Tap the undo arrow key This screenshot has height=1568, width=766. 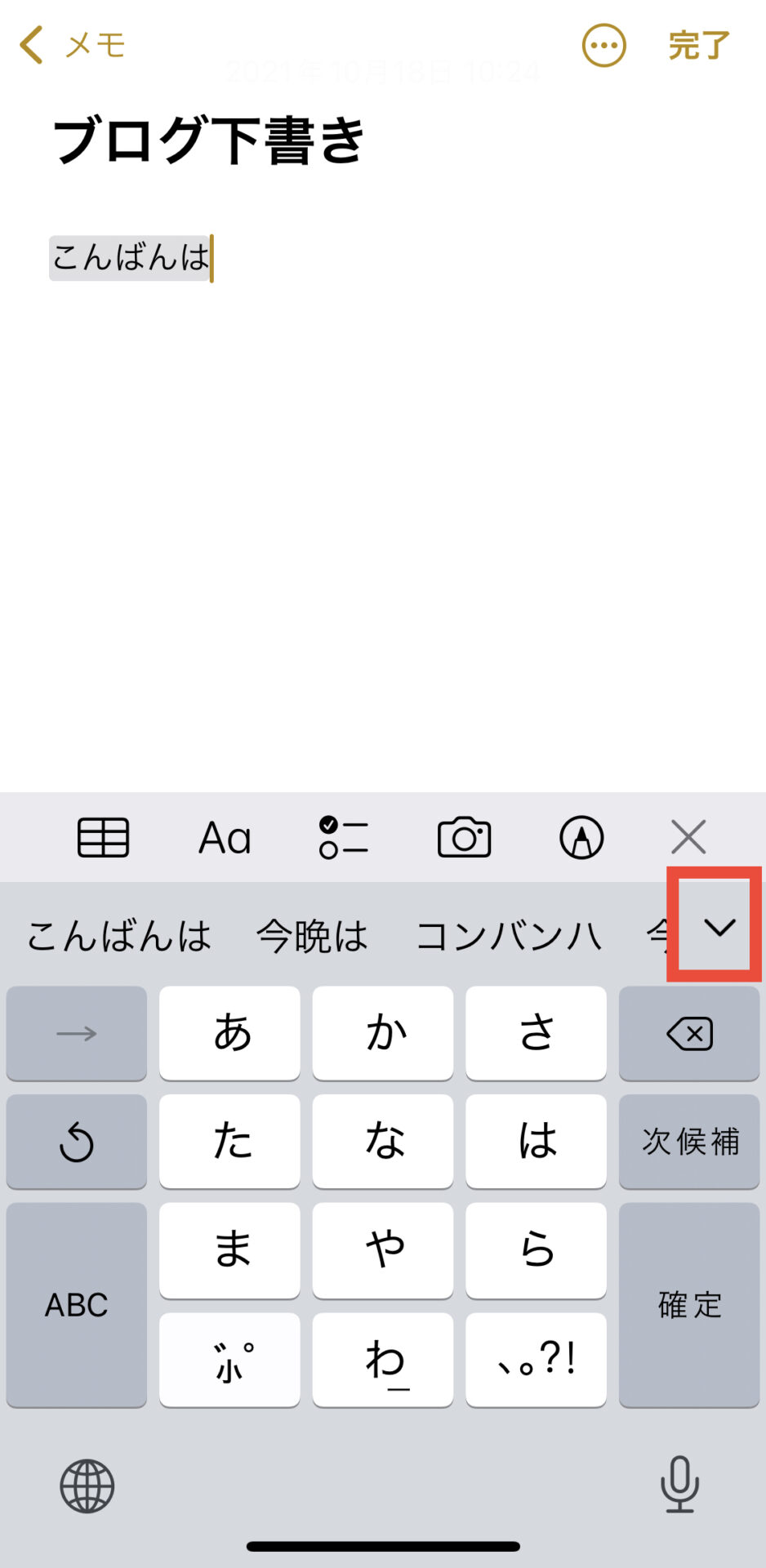77,1141
